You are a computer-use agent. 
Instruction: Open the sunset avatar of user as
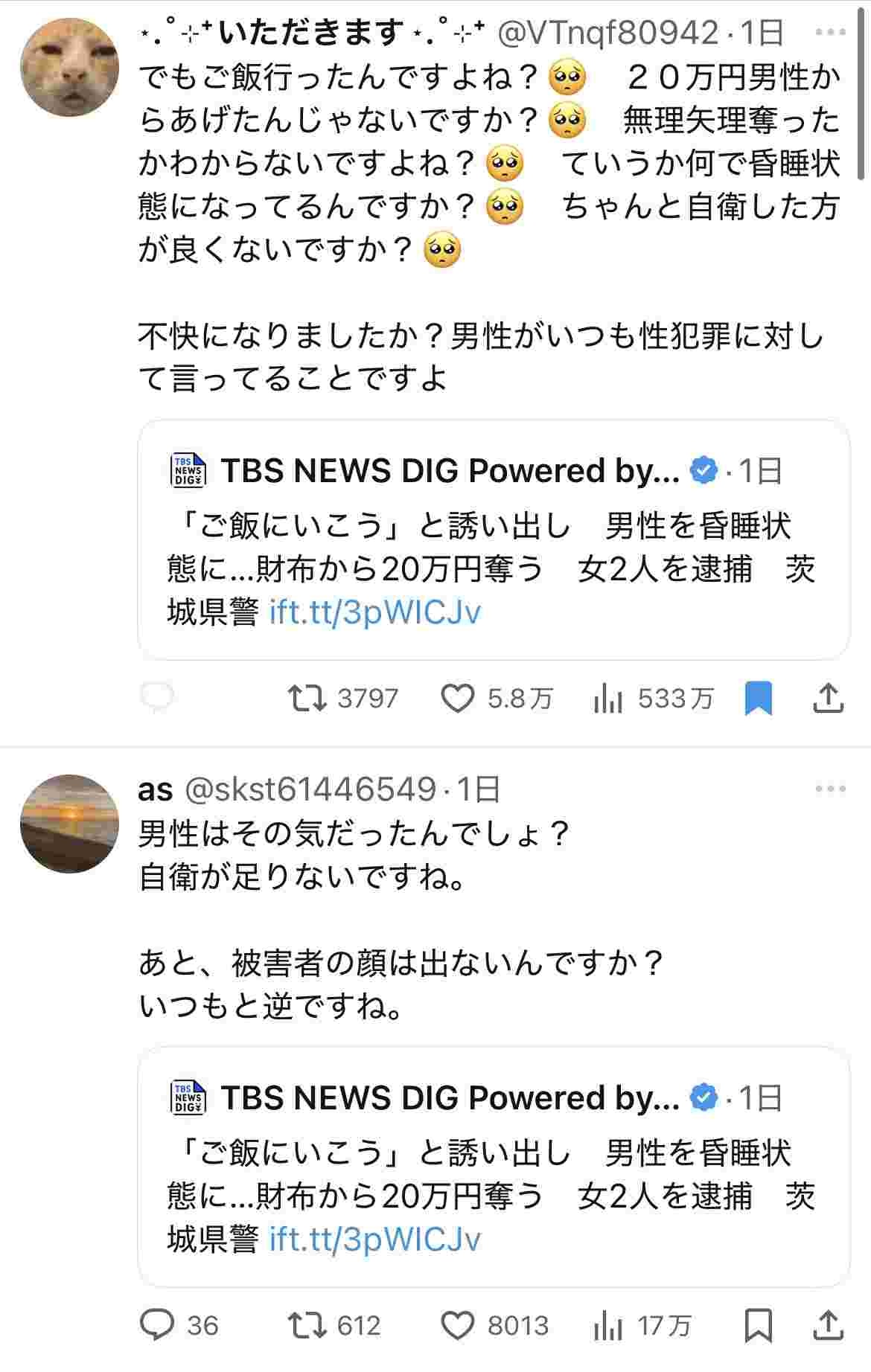coord(69,824)
